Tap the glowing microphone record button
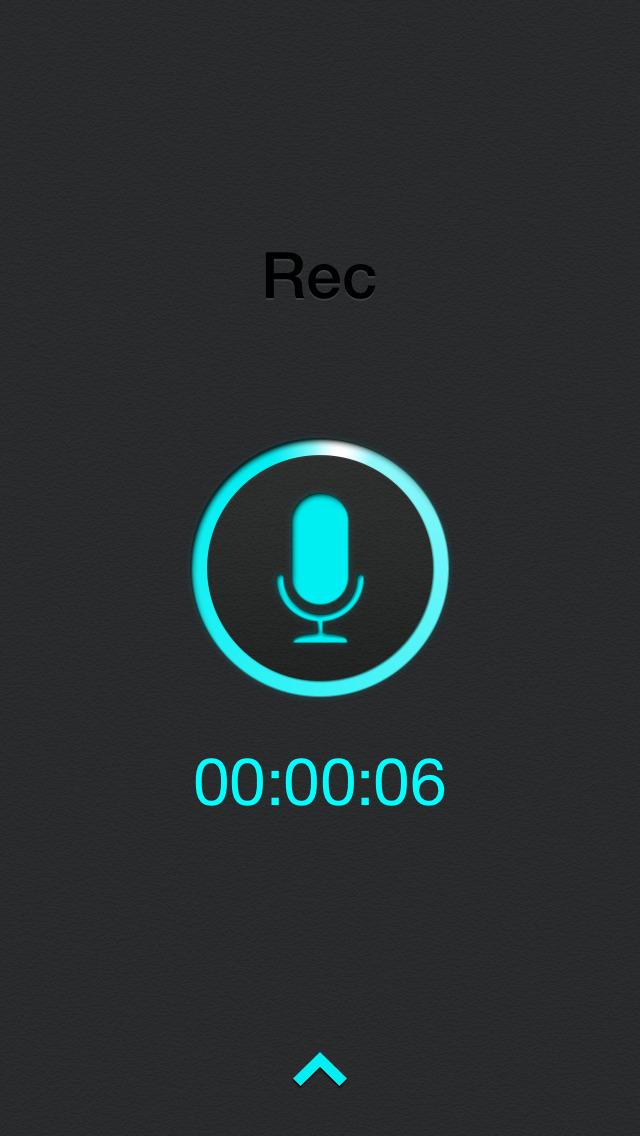Image resolution: width=640 pixels, height=1136 pixels. tap(320, 567)
